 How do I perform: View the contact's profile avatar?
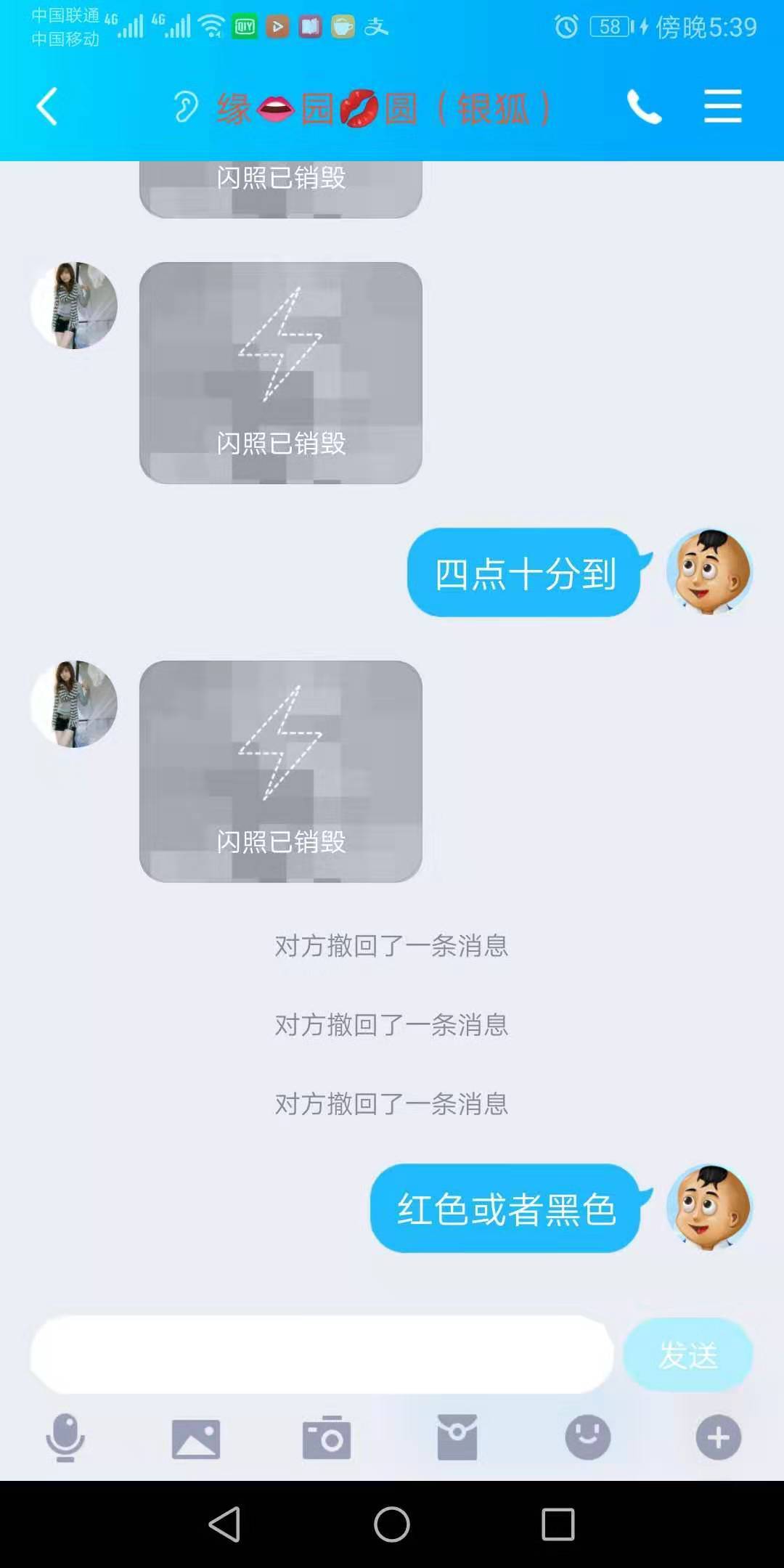[x=73, y=306]
